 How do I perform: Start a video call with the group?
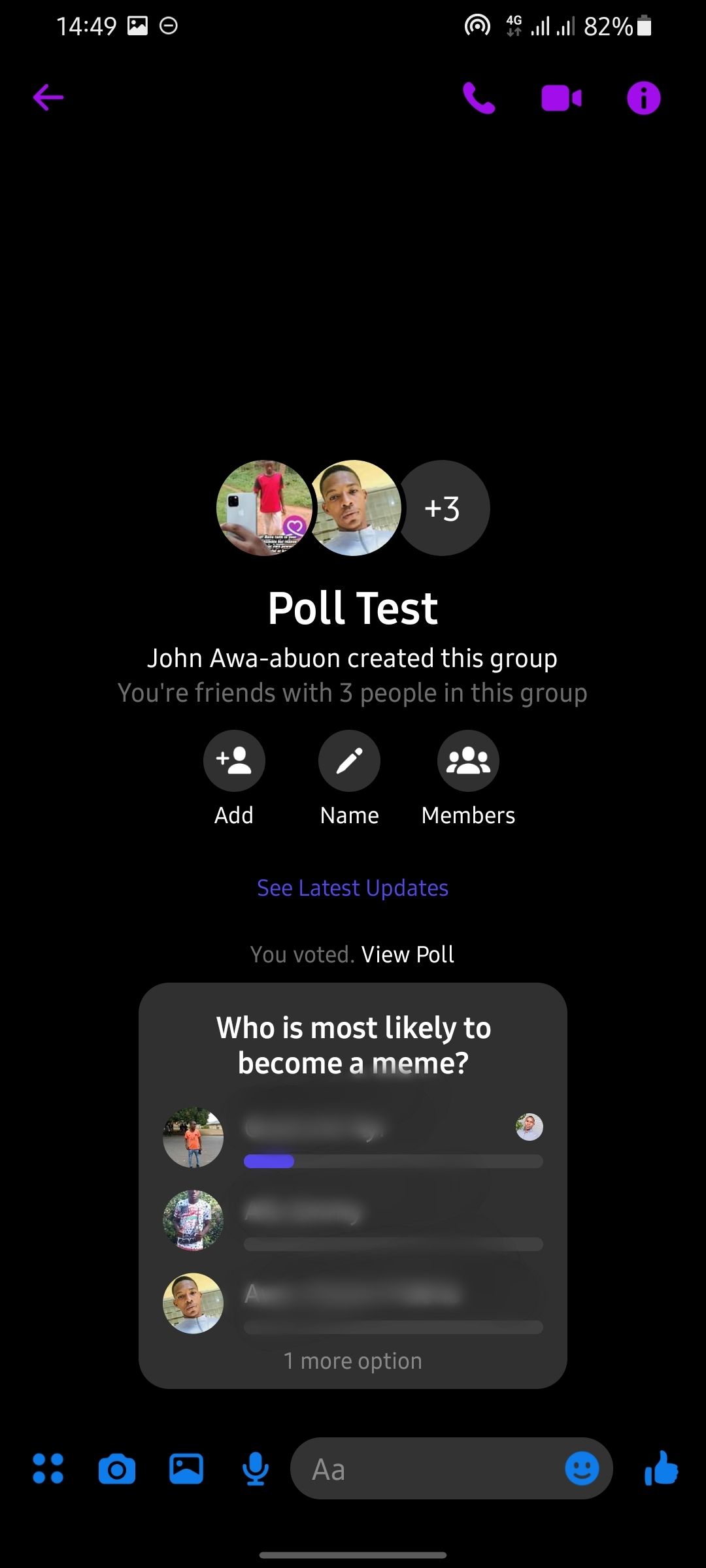(561, 98)
